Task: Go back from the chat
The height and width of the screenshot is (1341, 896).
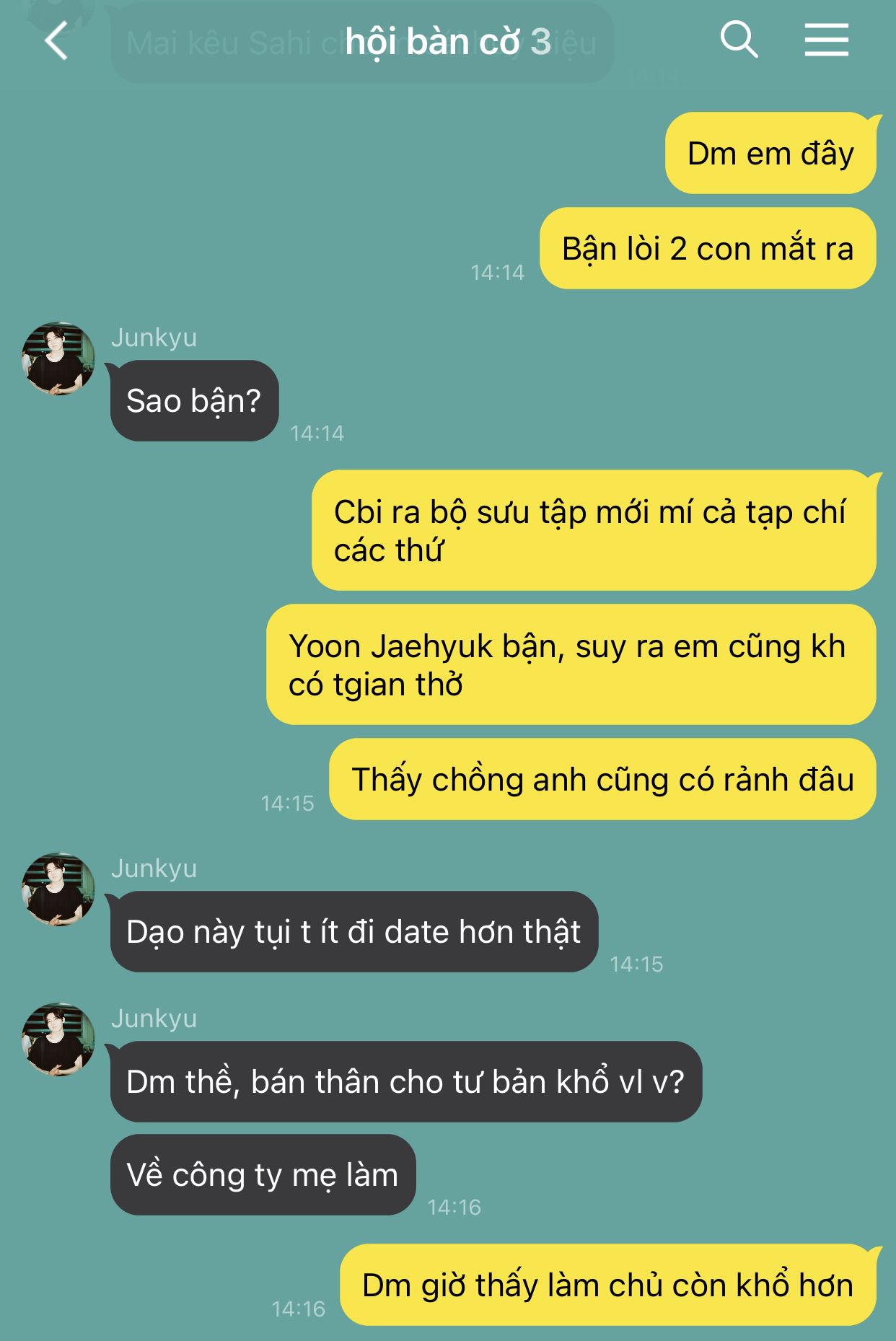Action: pos(56,40)
